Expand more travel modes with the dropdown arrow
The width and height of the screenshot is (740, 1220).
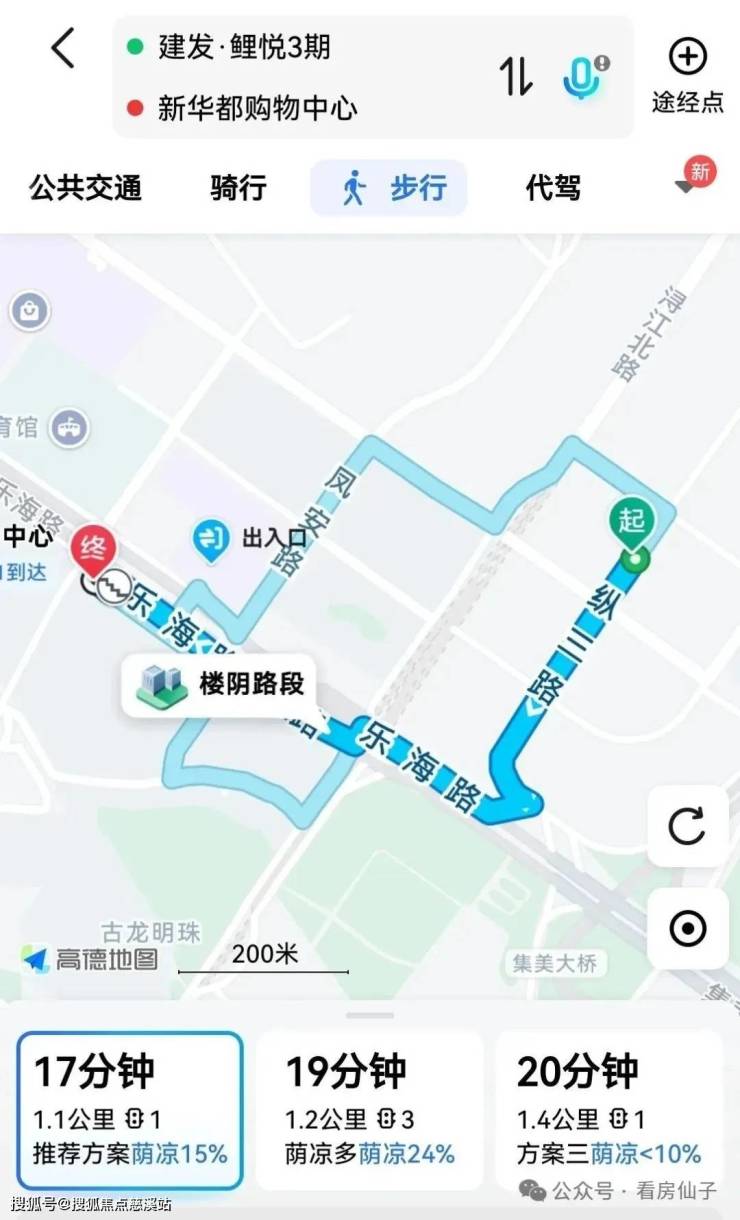tap(687, 187)
